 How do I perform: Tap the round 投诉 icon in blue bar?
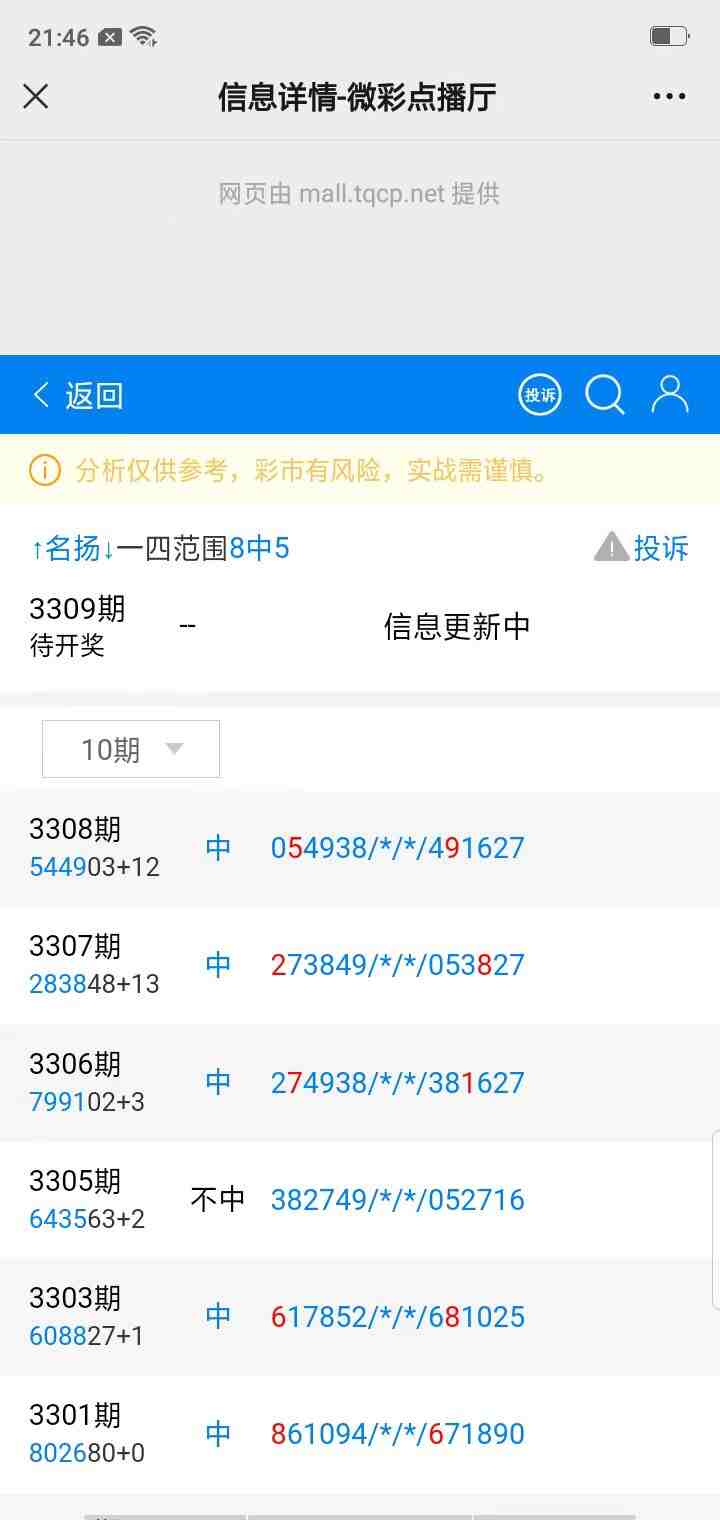click(x=540, y=395)
